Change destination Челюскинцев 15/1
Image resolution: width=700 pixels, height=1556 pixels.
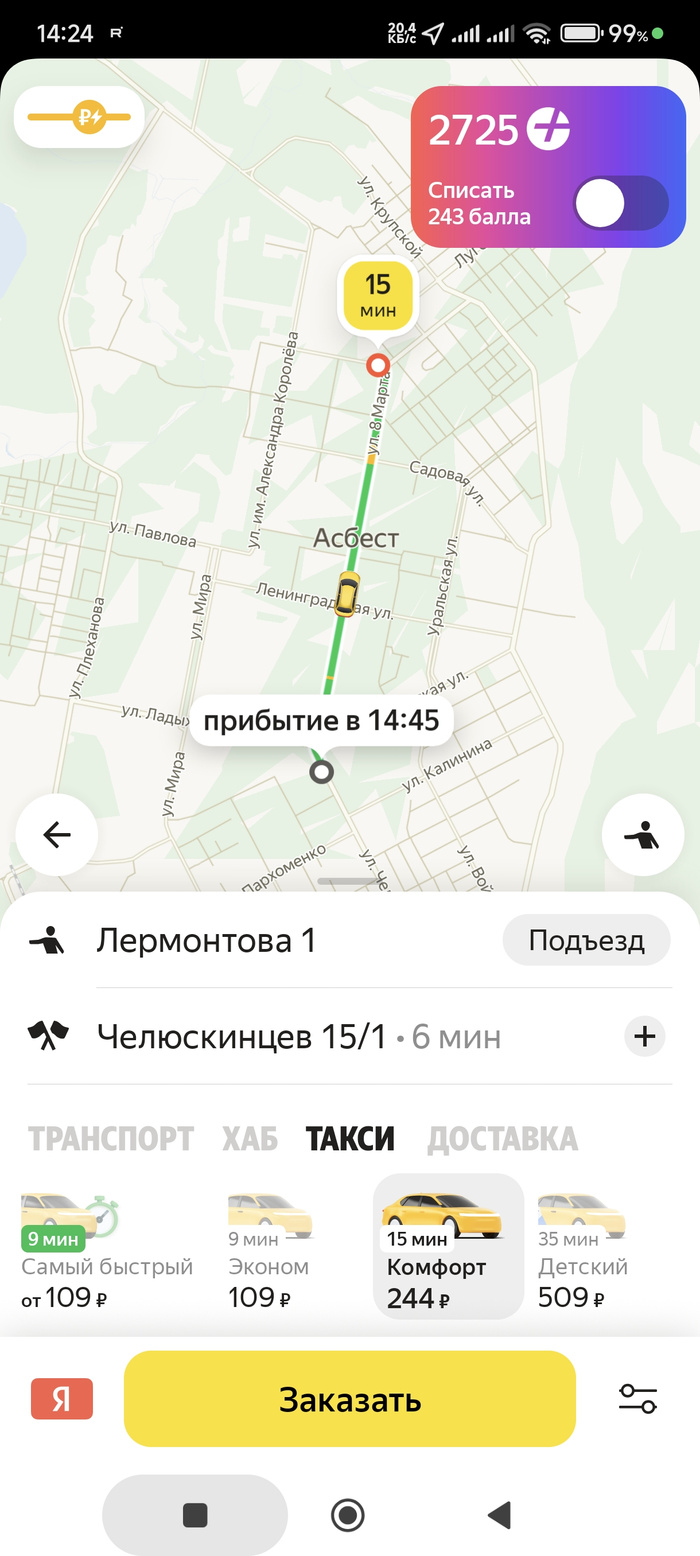(240, 1037)
